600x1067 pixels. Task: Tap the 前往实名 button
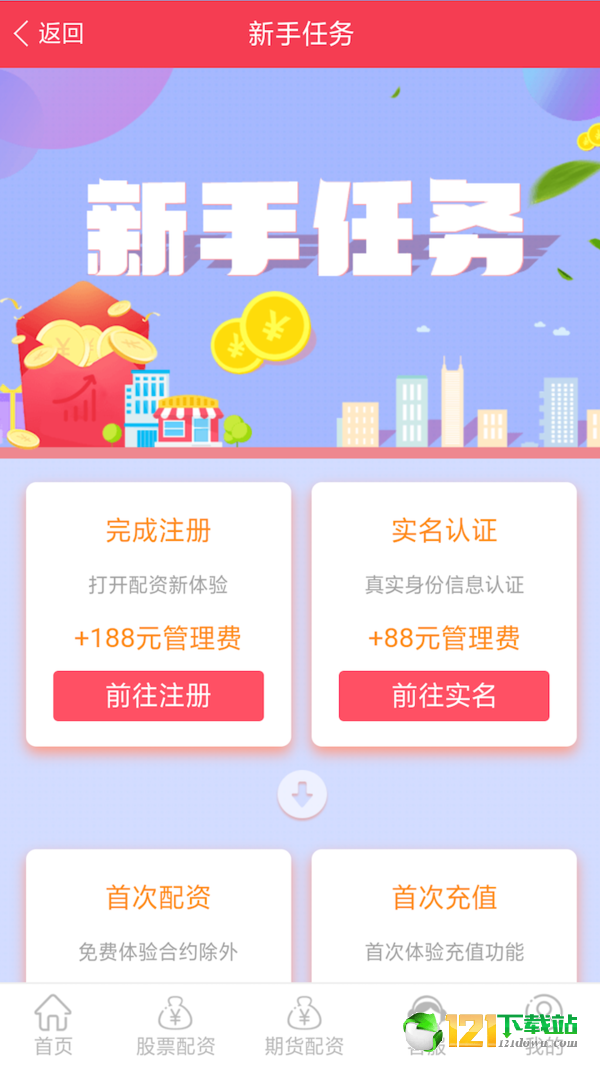point(444,696)
